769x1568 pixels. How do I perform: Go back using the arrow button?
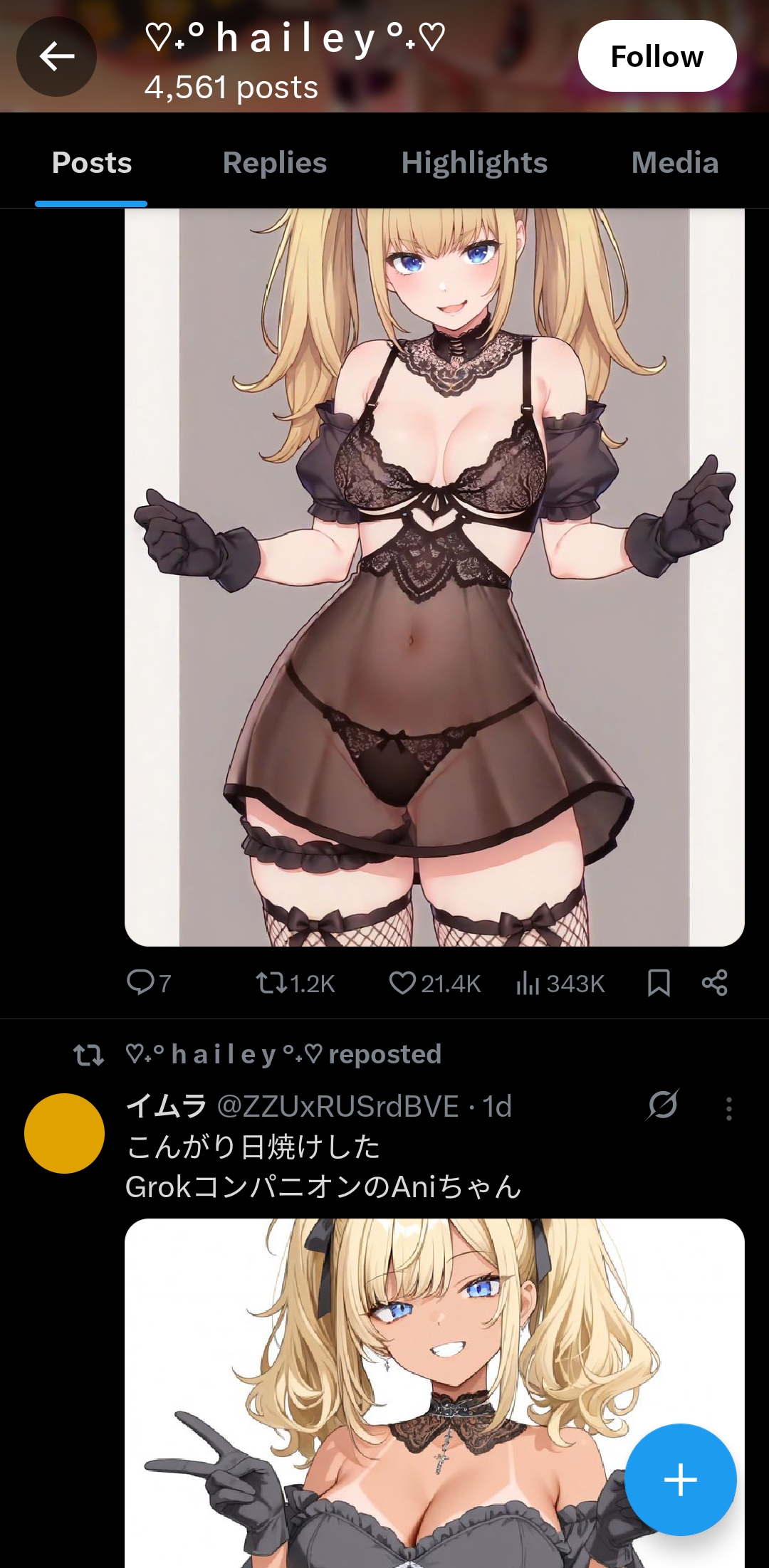(x=57, y=56)
